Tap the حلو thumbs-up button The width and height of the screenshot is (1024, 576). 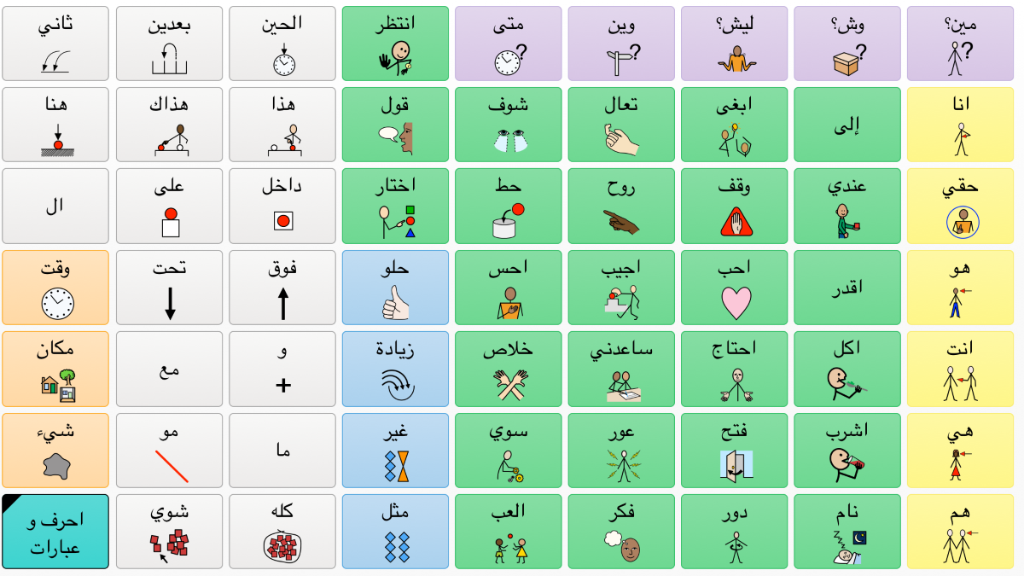click(396, 287)
